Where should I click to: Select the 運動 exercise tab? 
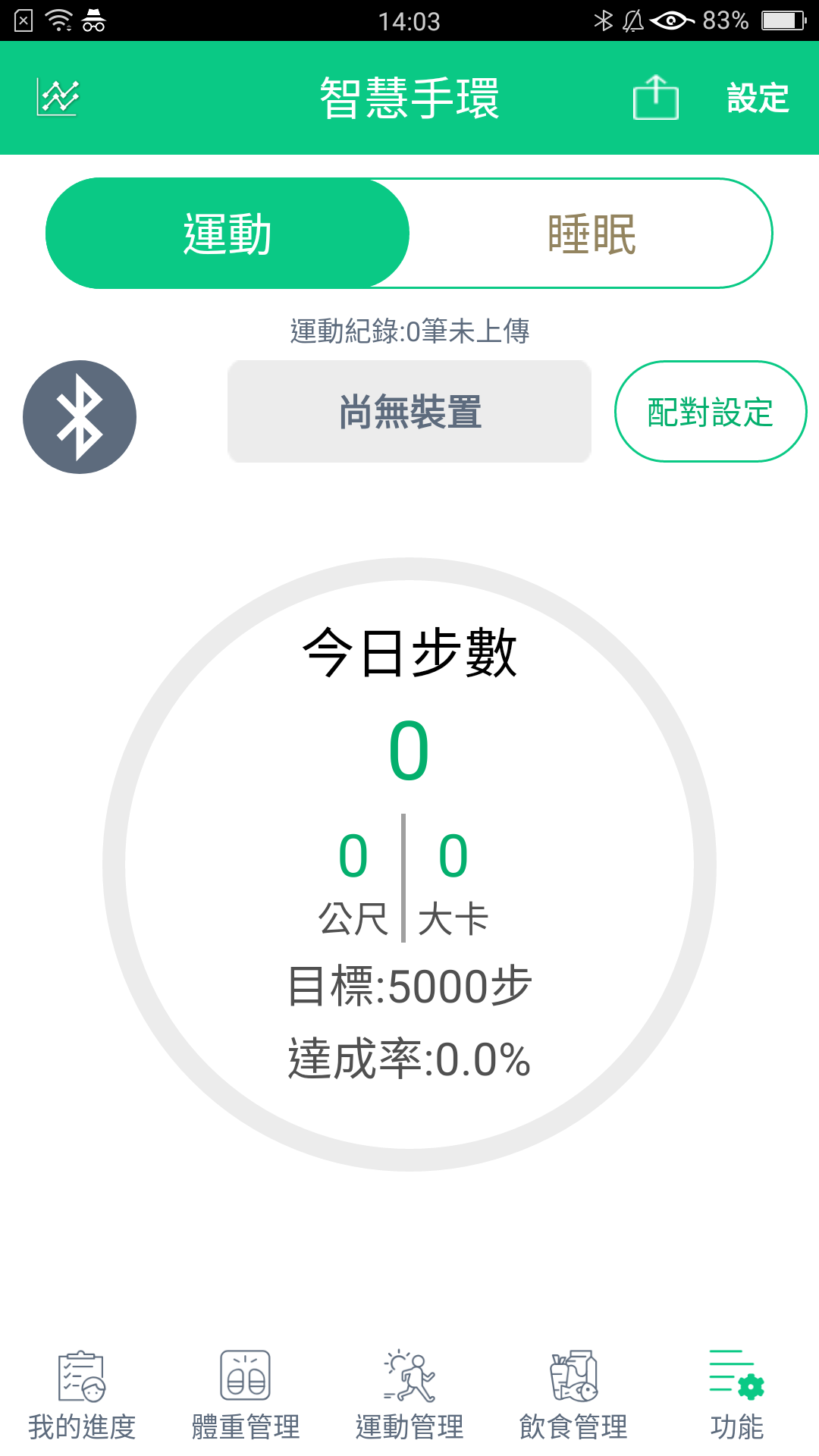click(x=227, y=232)
